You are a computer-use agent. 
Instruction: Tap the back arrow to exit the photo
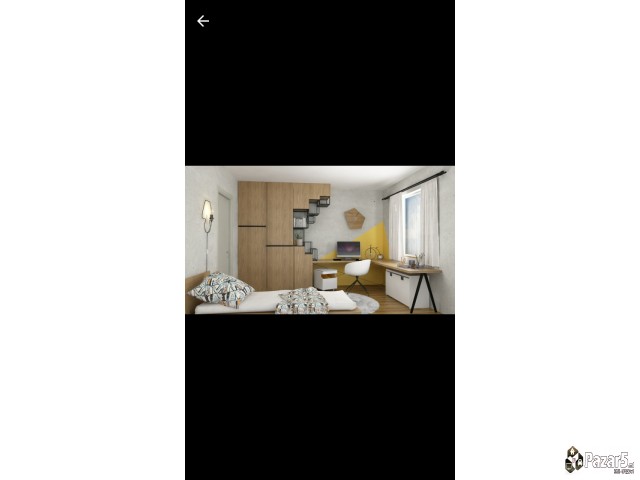[203, 21]
